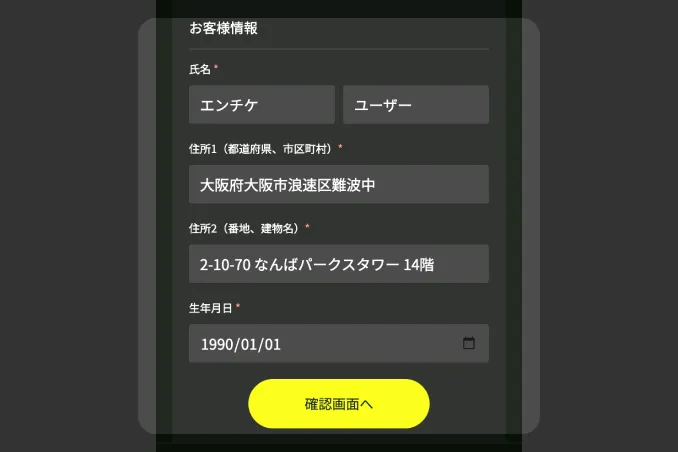Select the 住所2 building name field
678x452 pixels.
[x=338, y=264]
